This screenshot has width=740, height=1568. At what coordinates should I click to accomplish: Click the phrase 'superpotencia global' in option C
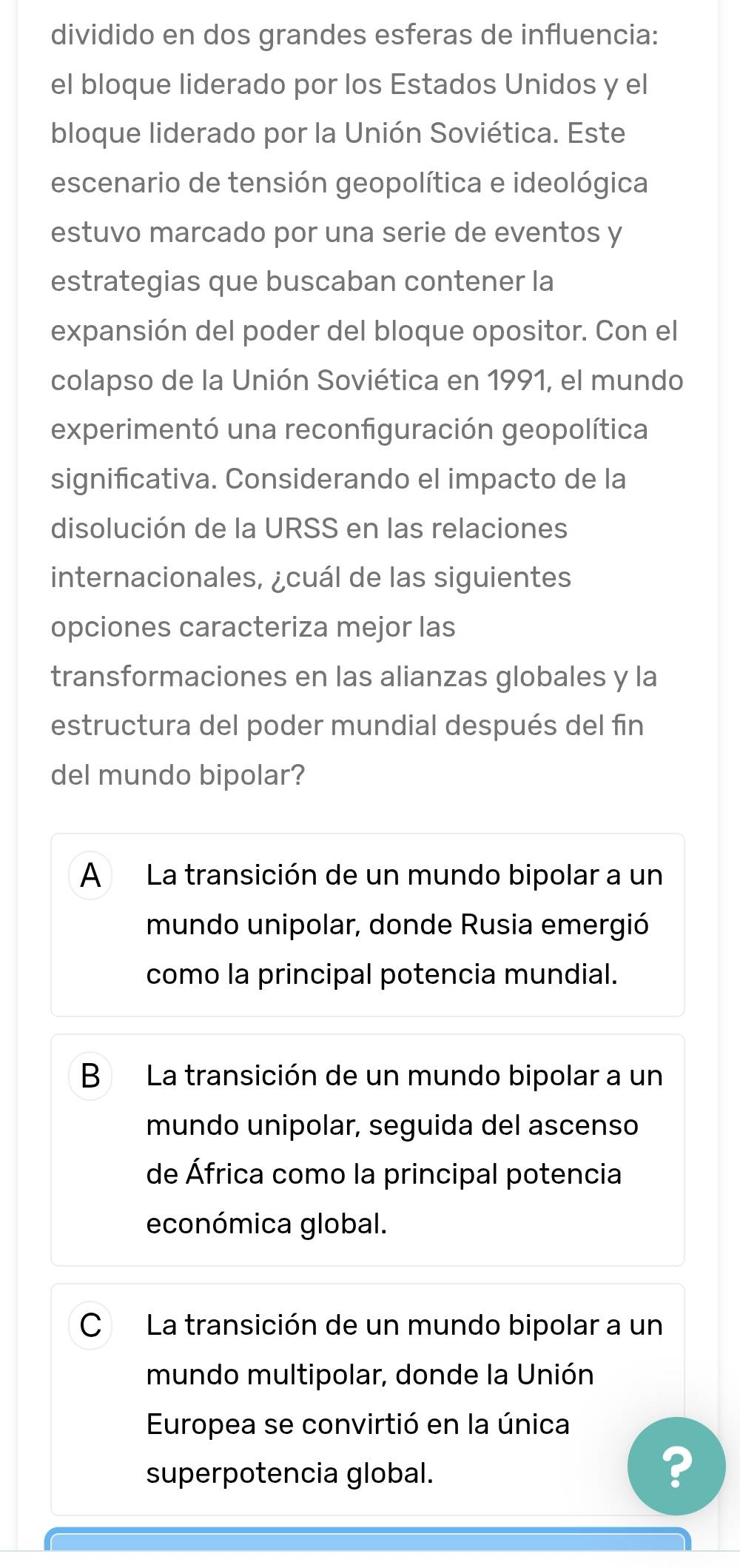pos(289,1472)
